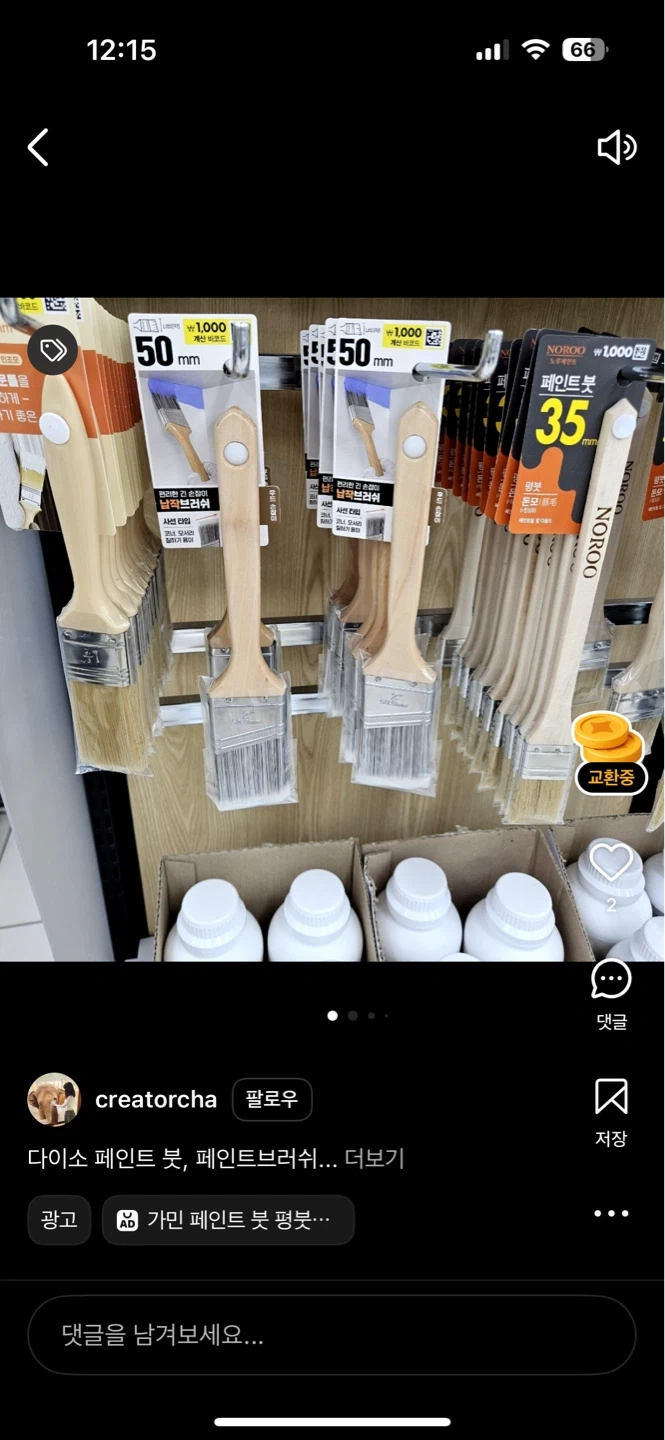
Task: Tap the 광고 chip
Action: tap(59, 1220)
